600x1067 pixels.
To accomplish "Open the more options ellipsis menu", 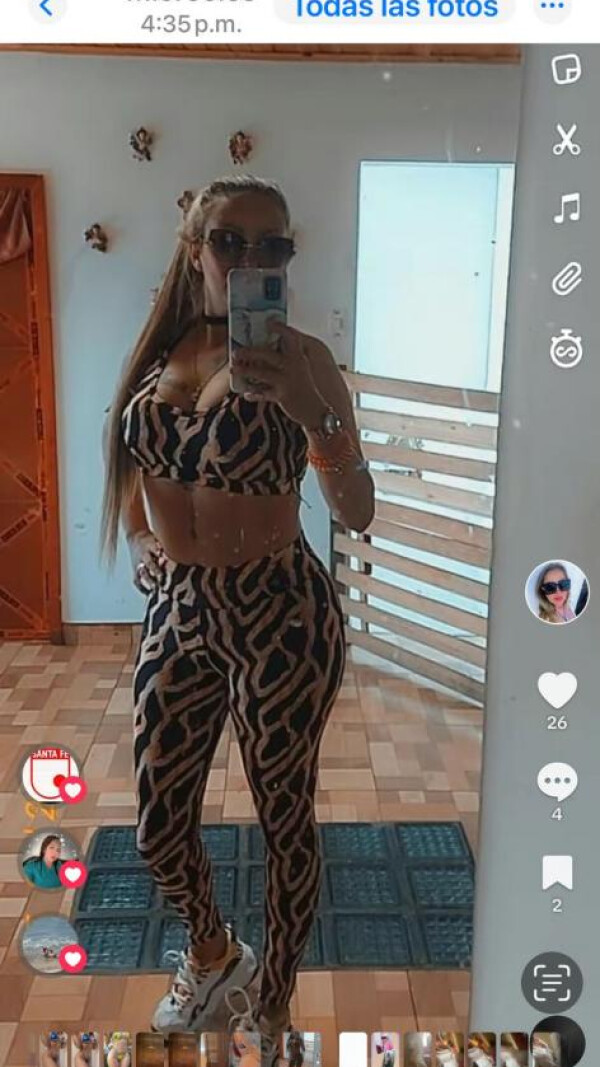I will coord(553,8).
